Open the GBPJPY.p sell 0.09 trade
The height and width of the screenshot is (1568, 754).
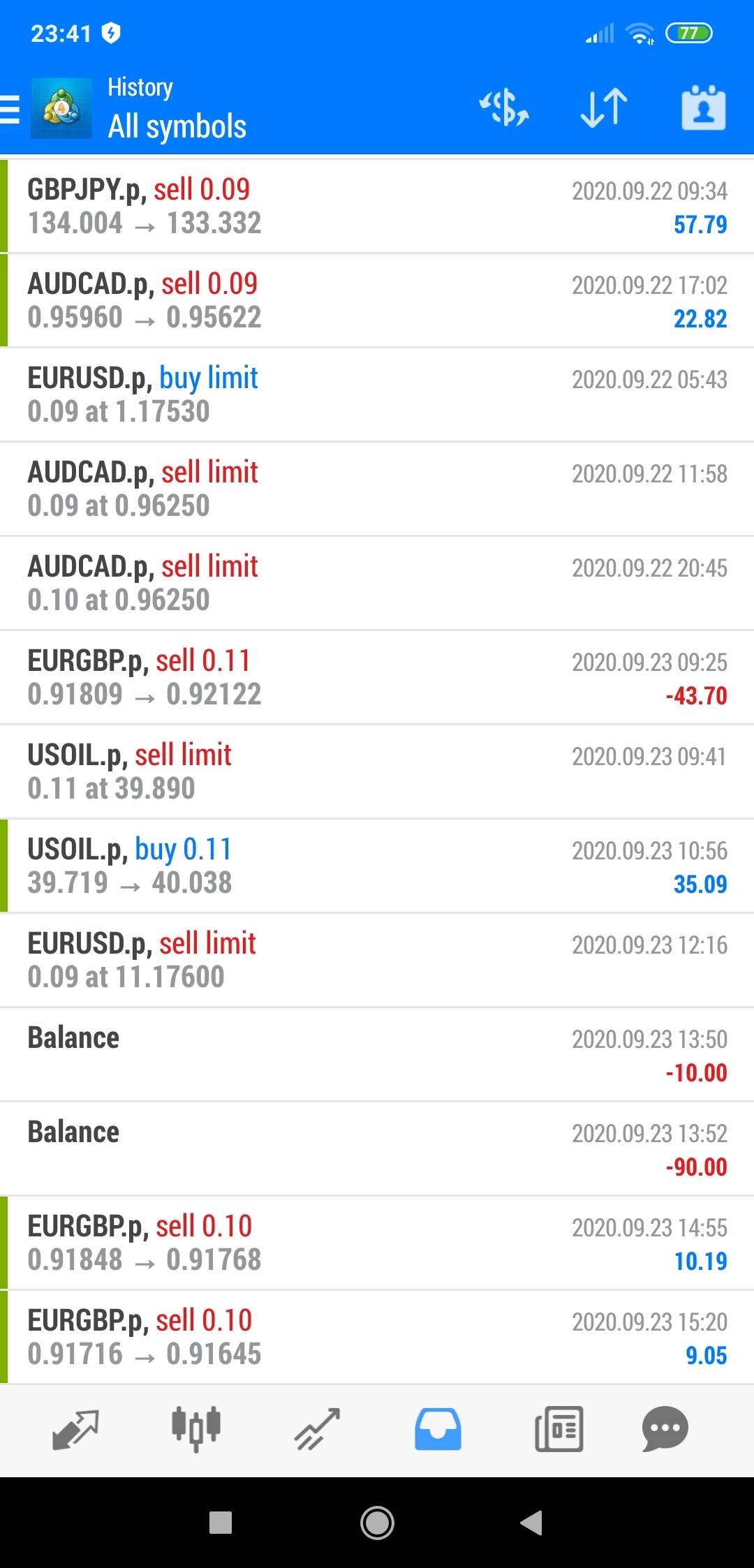pos(377,206)
